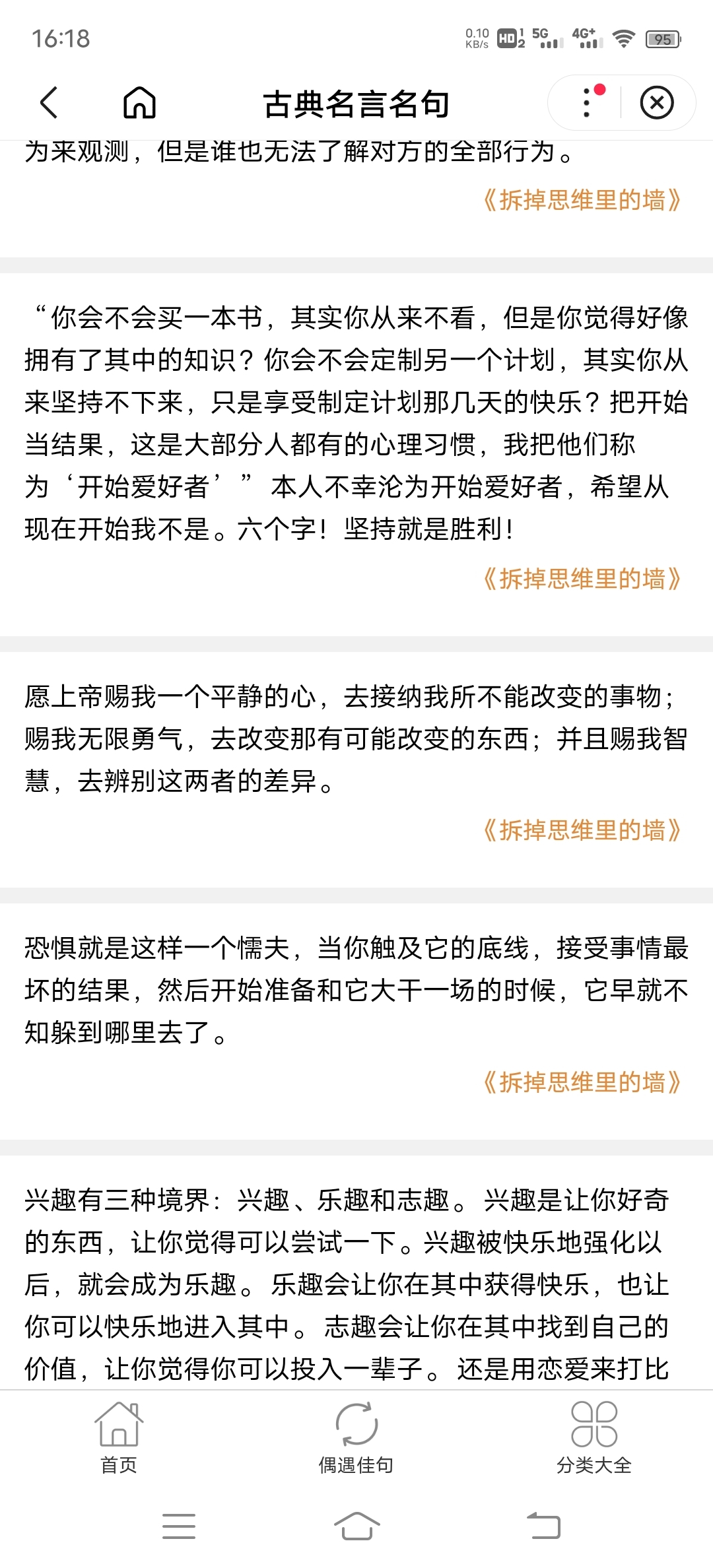Tap the system back button

(x=544, y=1526)
